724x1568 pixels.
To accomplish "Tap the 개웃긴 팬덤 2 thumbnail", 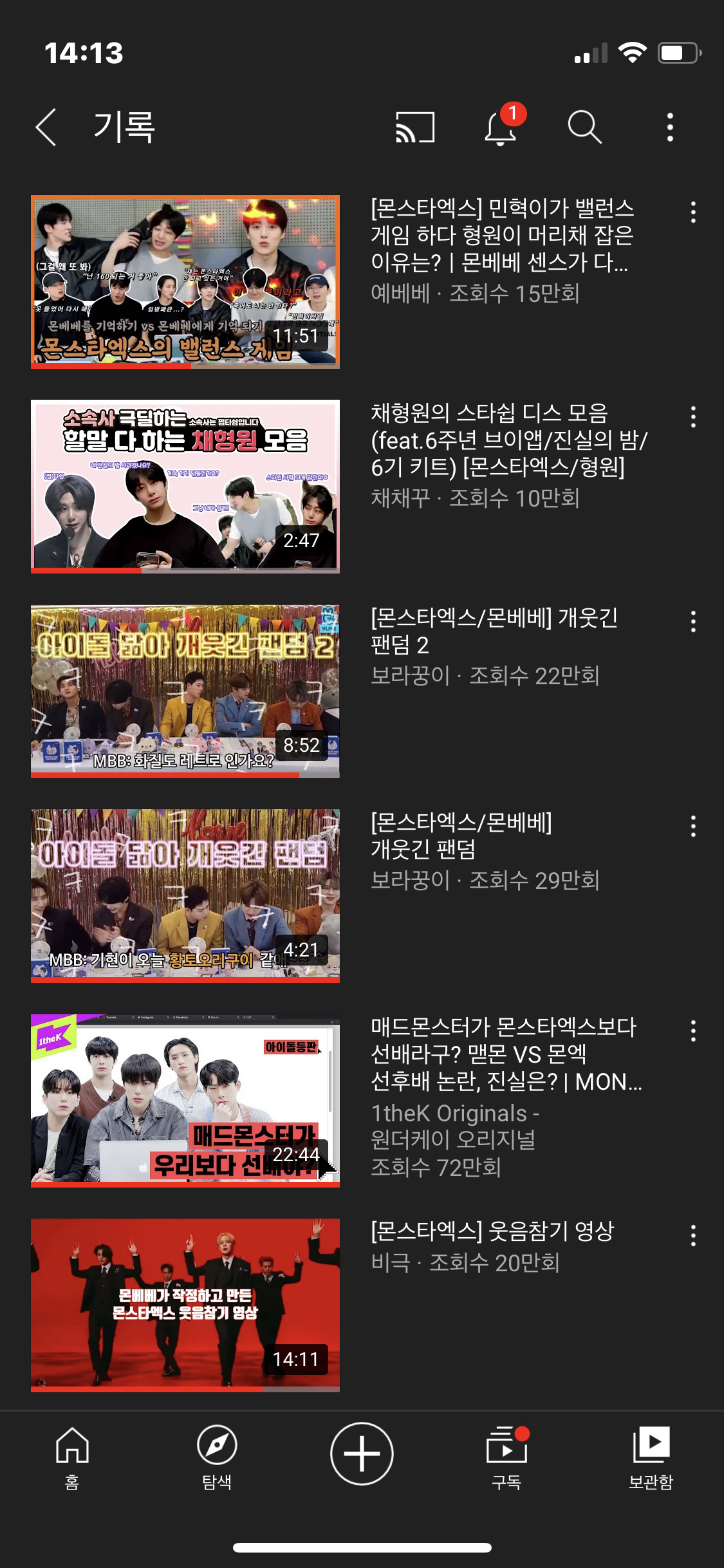I will tap(185, 690).
